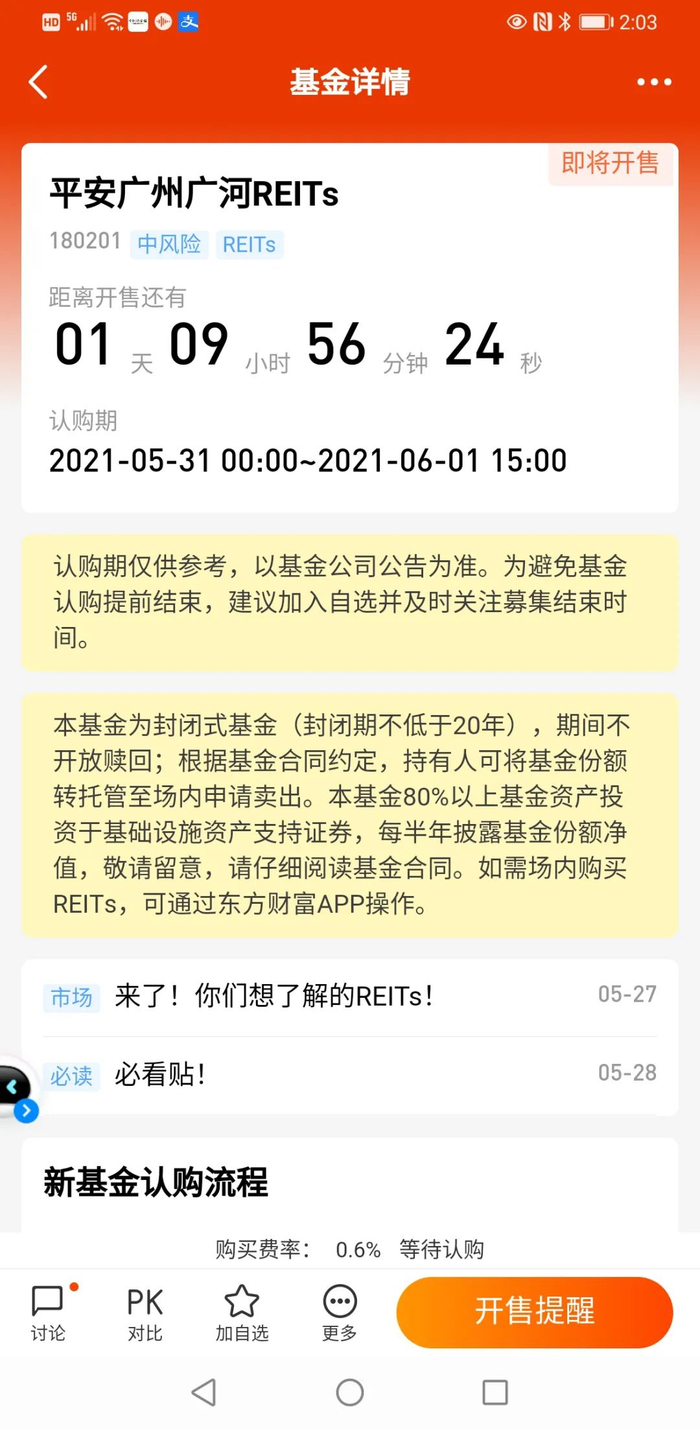700x1429 pixels.
Task: Show 更多 options in bottom bar
Action: [340, 1313]
